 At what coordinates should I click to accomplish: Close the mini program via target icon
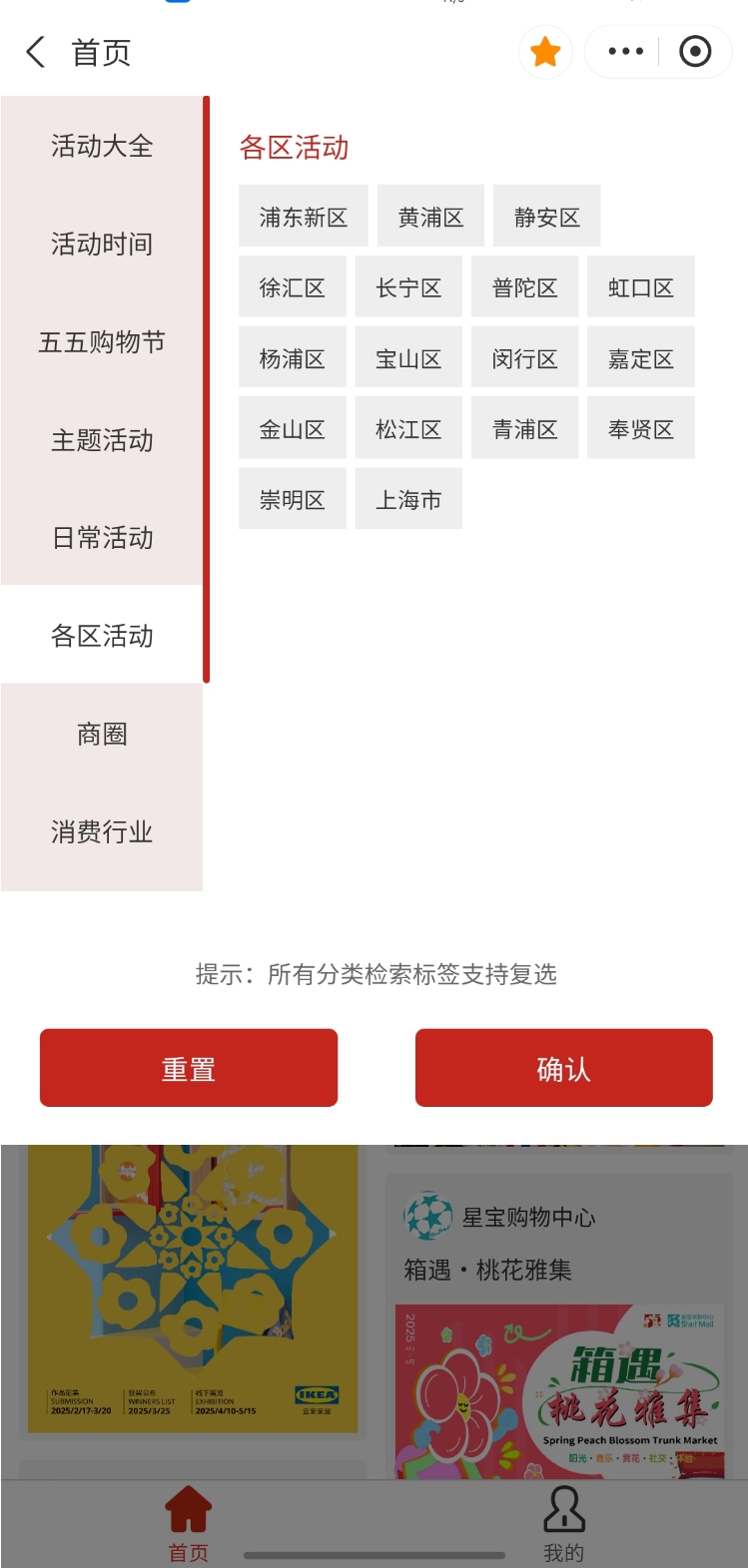click(x=695, y=52)
